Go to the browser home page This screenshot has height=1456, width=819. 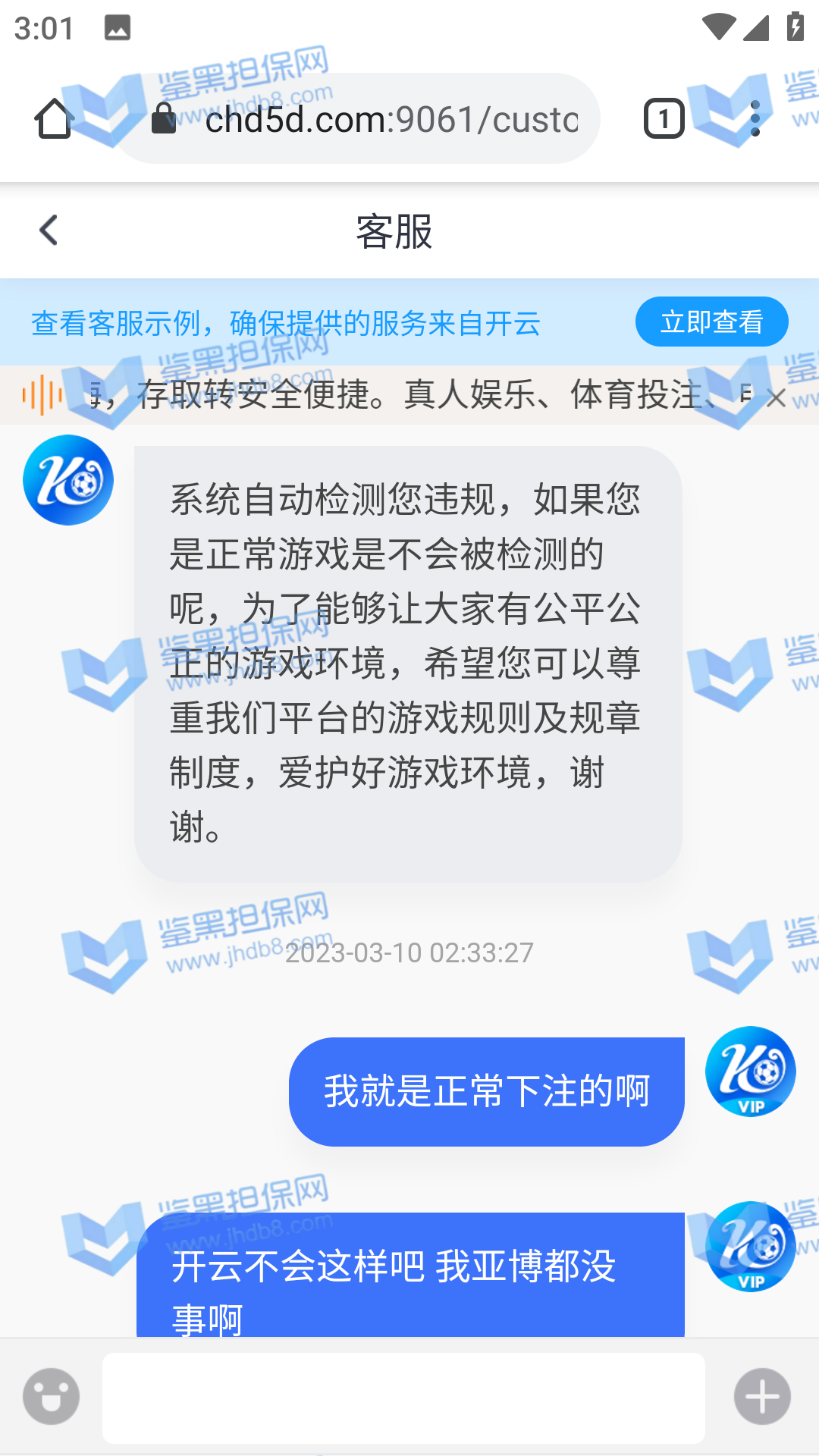pyautogui.click(x=54, y=119)
